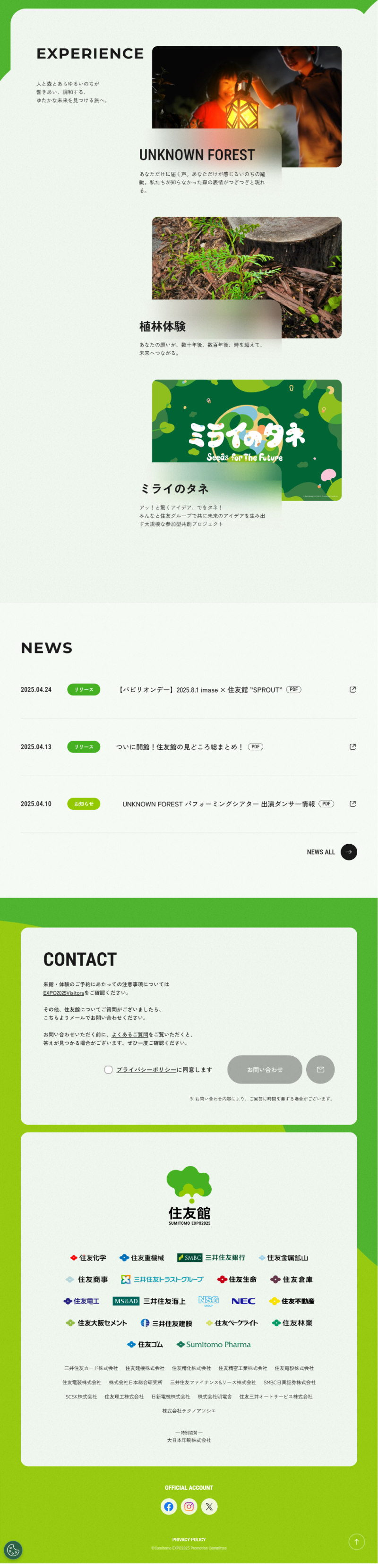Open the UNKNOWN FOREST dancer info news item
The height and width of the screenshot is (1568, 378).
pyautogui.click(x=218, y=804)
